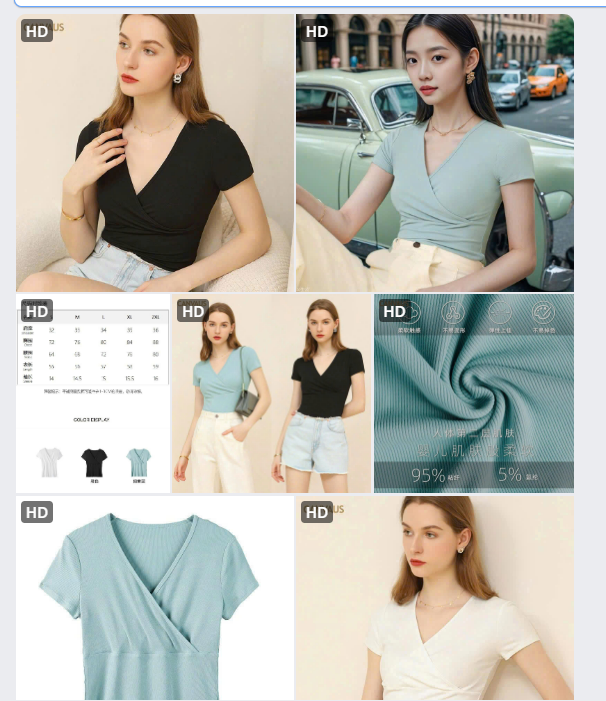The height and width of the screenshot is (701, 606).
Task: Open the photo with the green vintage car
Action: (x=434, y=153)
